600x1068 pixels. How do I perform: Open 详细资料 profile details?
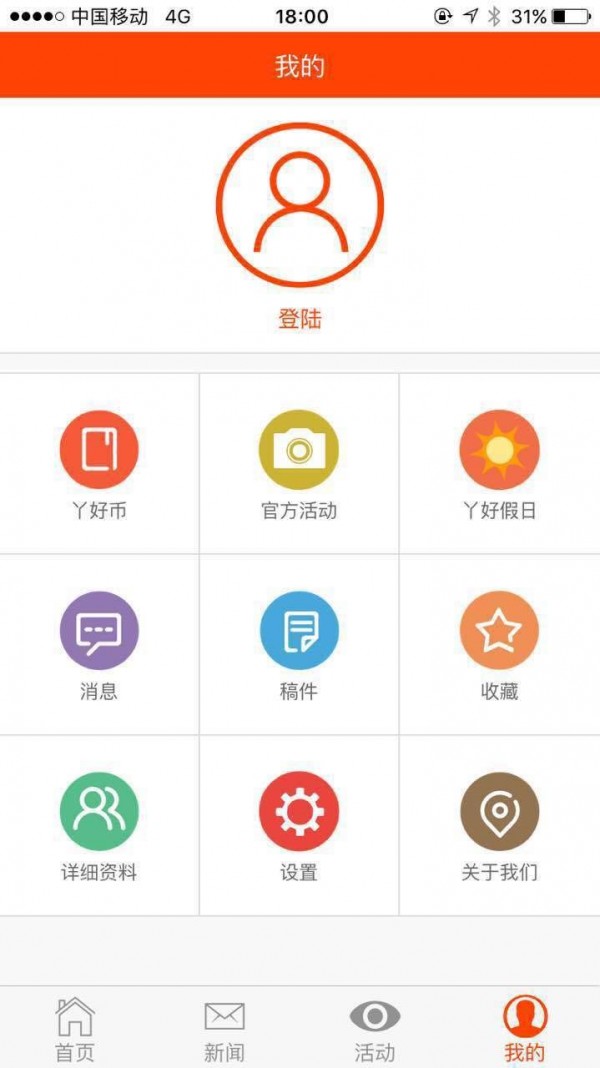point(99,826)
